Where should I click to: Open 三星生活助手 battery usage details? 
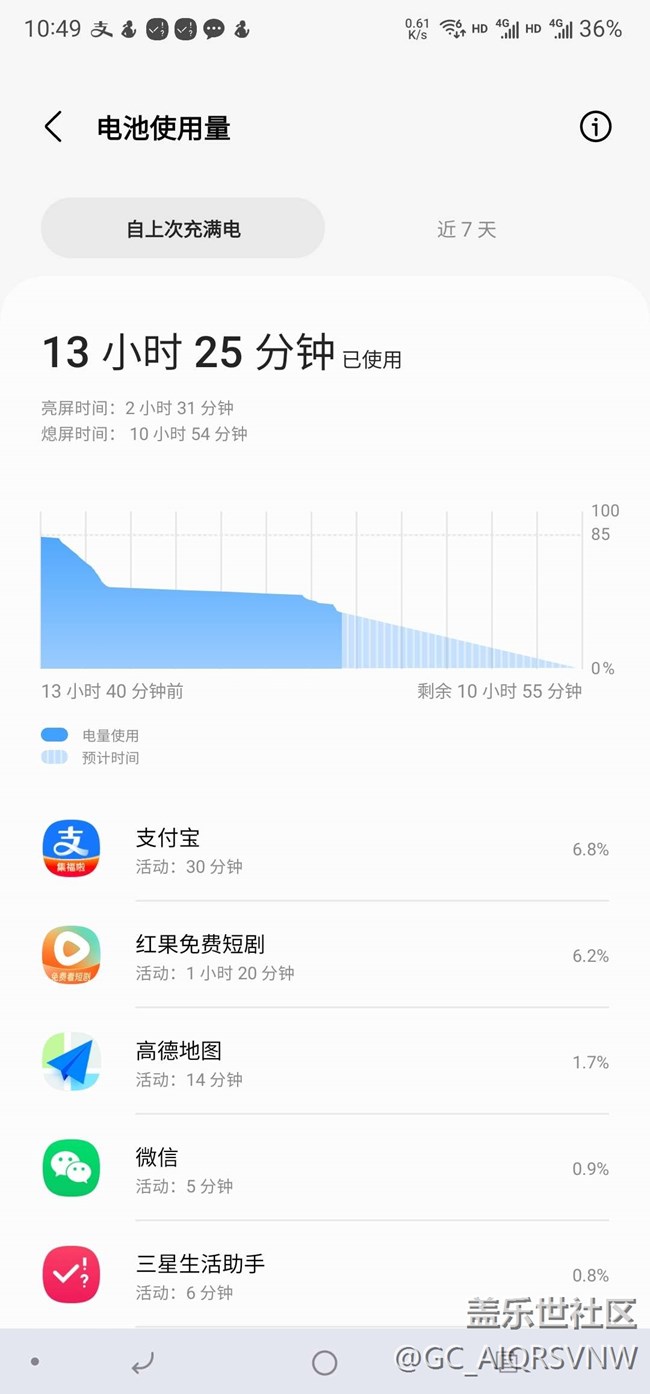(x=325, y=1275)
